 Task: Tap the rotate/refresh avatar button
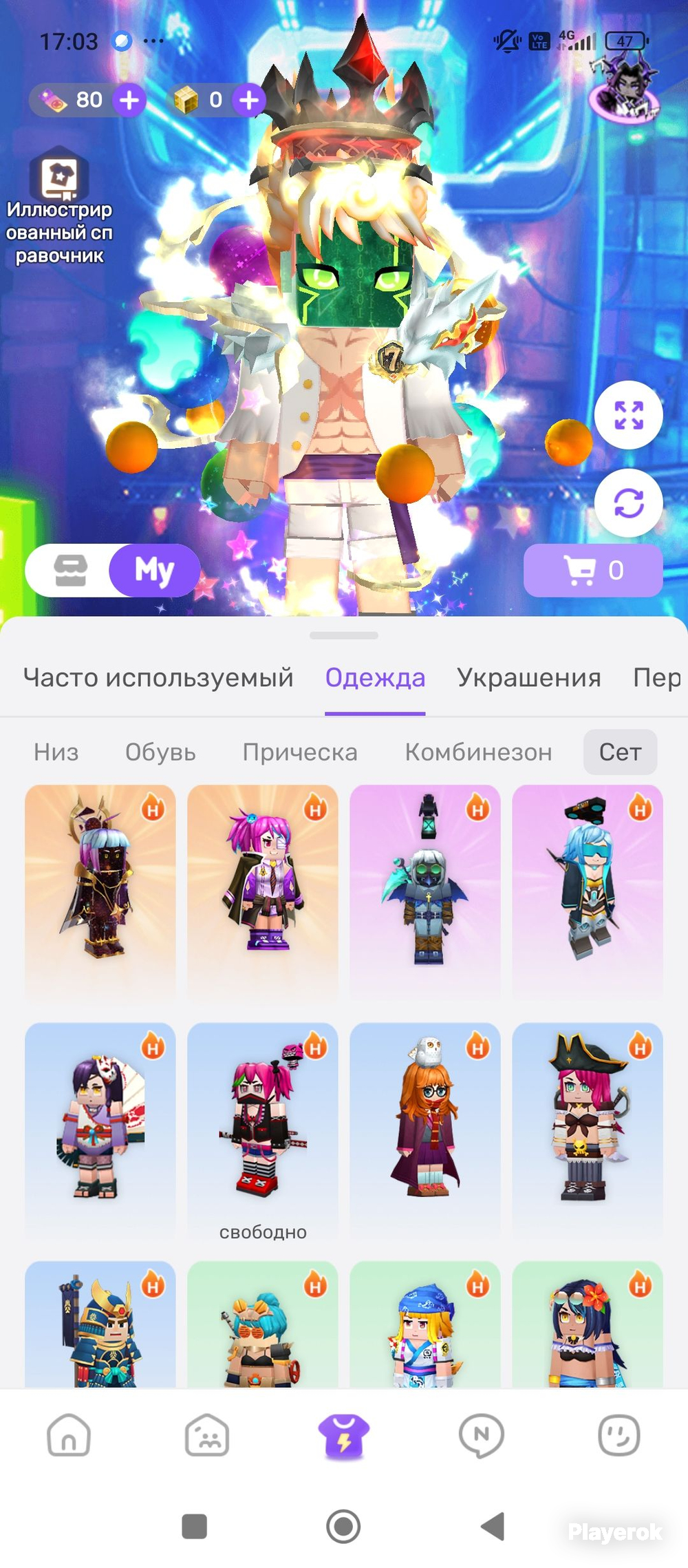628,502
